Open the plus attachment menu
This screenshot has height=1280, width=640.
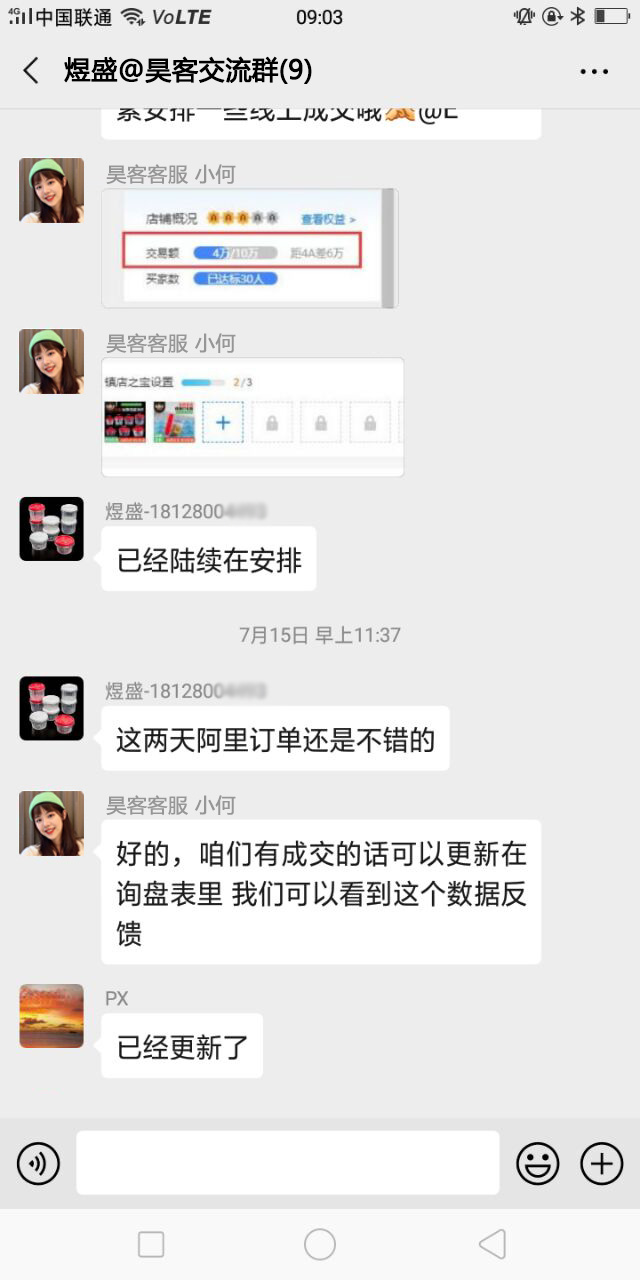601,1164
